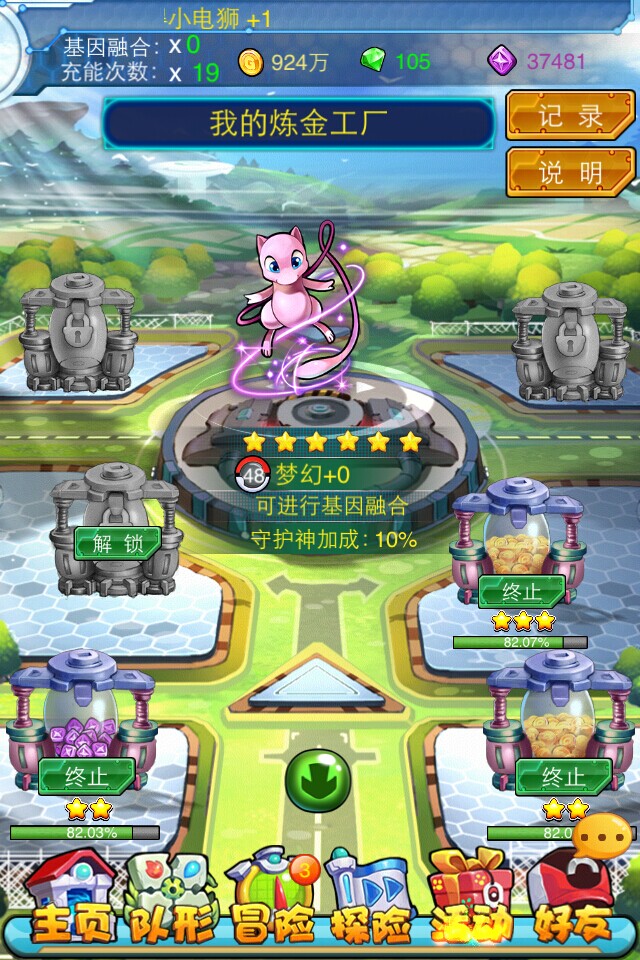Switch to the 探险 exploration tab
Image resolution: width=640 pixels, height=960 pixels.
[x=371, y=900]
